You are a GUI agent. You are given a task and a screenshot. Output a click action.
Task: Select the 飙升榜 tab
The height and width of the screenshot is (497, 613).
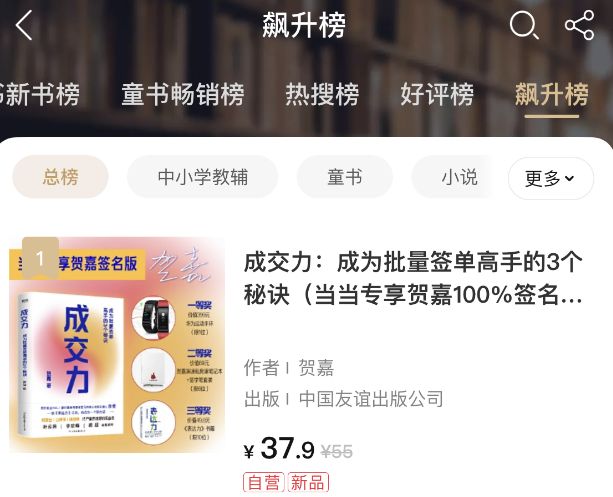point(551,95)
